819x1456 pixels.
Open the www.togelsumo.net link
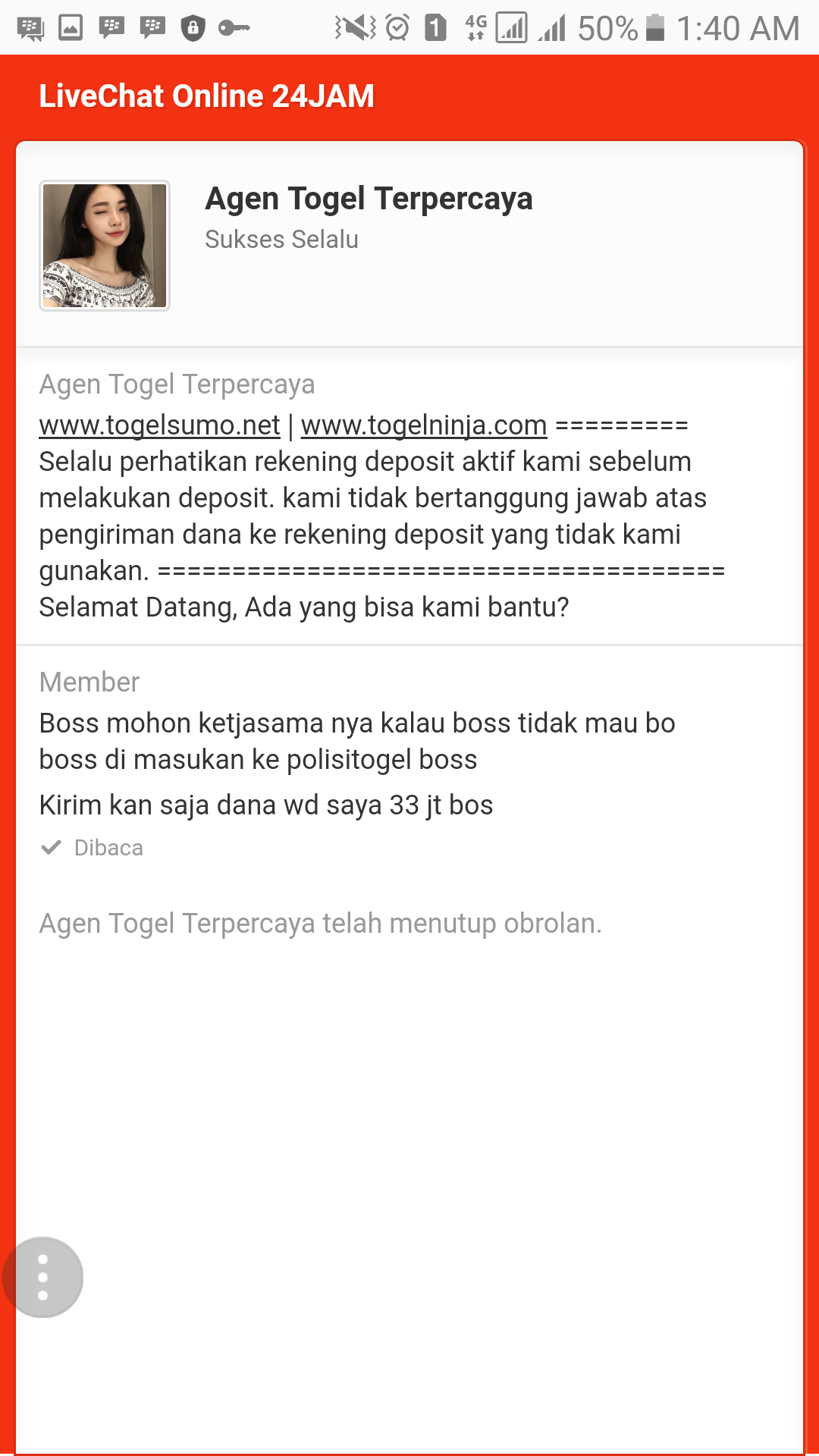[159, 425]
